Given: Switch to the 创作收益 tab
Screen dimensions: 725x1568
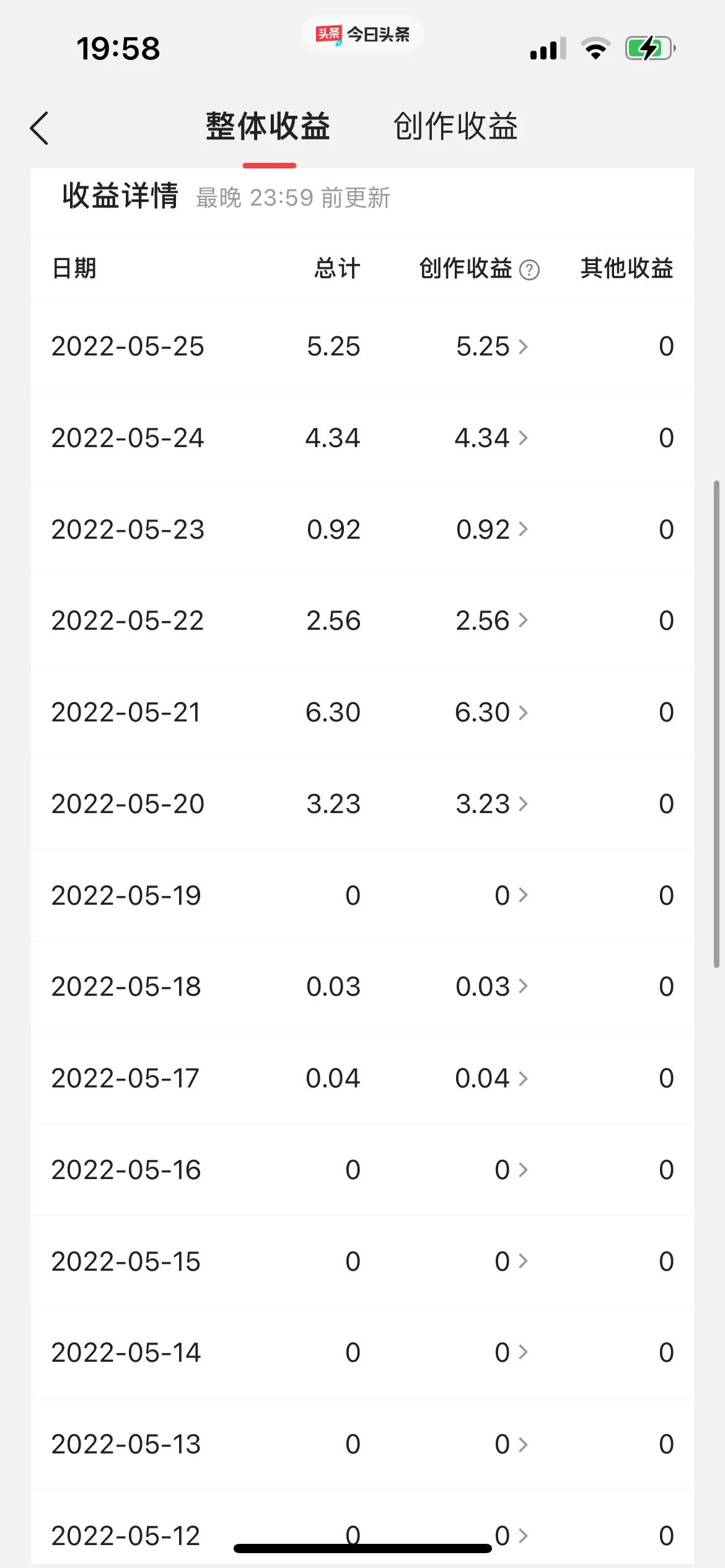Looking at the screenshot, I should [x=455, y=127].
